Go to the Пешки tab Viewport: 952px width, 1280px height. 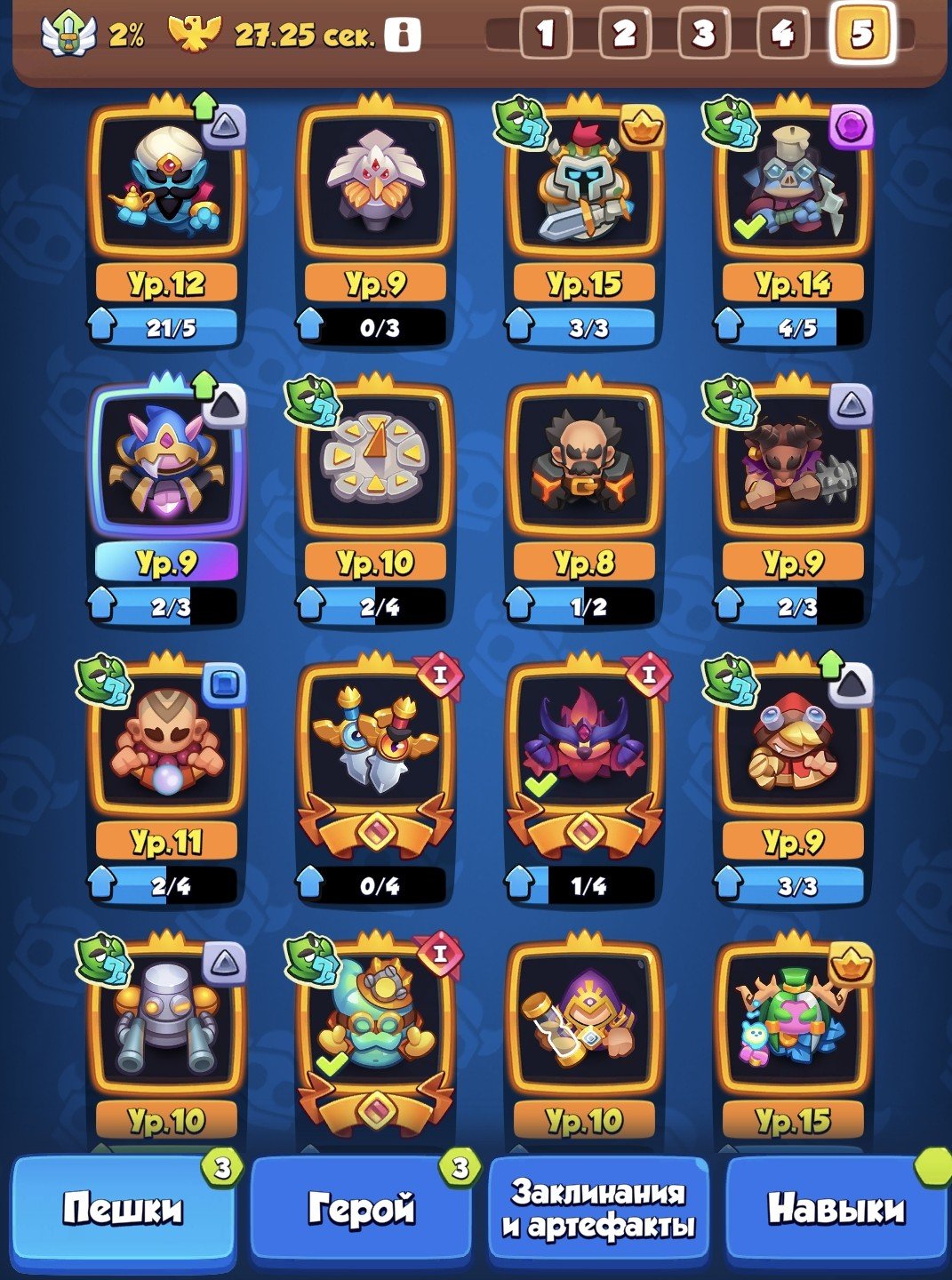pos(123,1209)
